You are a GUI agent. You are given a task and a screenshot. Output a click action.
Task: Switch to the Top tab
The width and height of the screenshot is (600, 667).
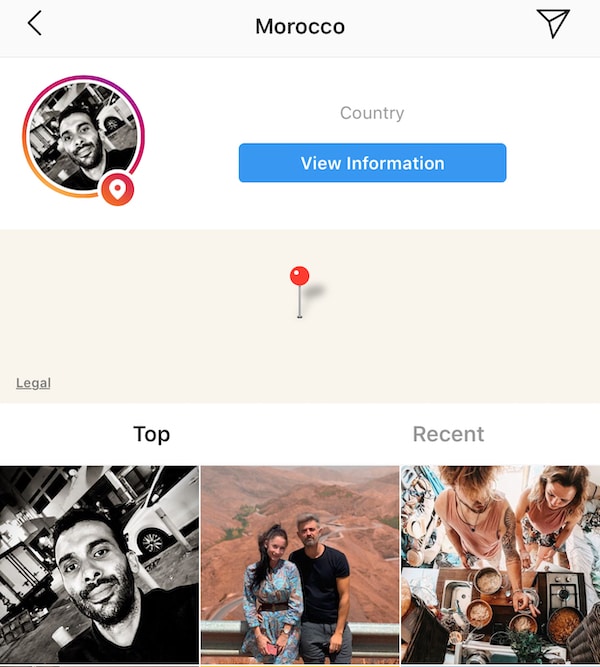point(151,434)
